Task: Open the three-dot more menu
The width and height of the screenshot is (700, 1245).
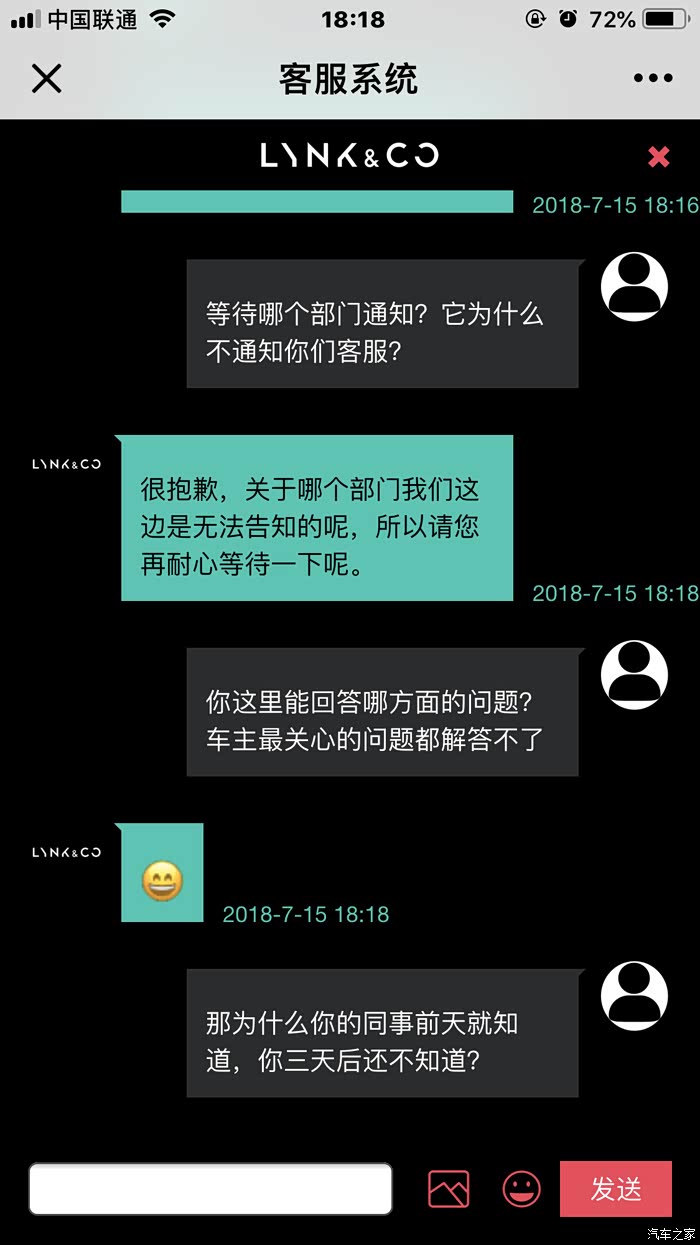Action: [652, 78]
